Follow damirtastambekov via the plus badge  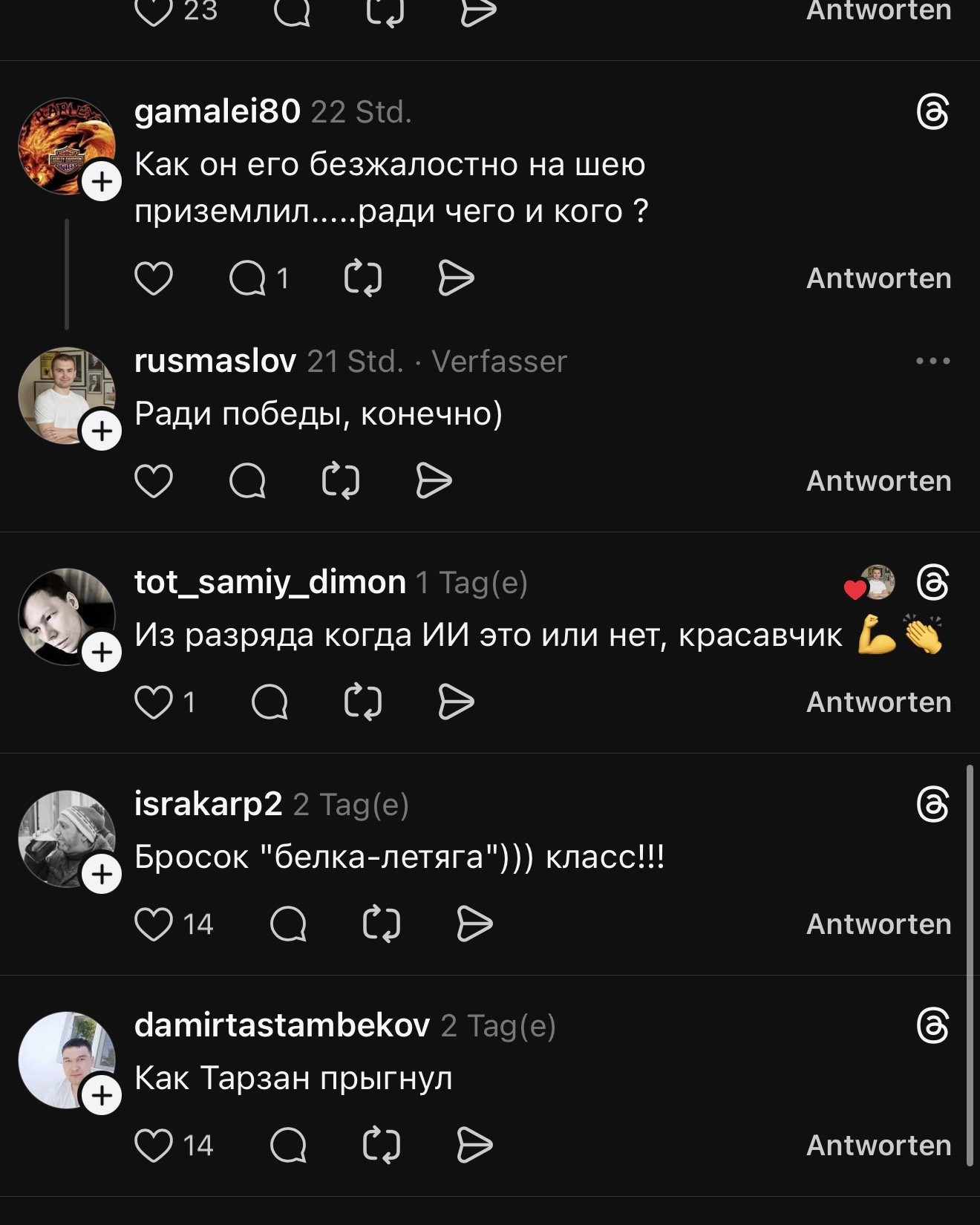102,1095
